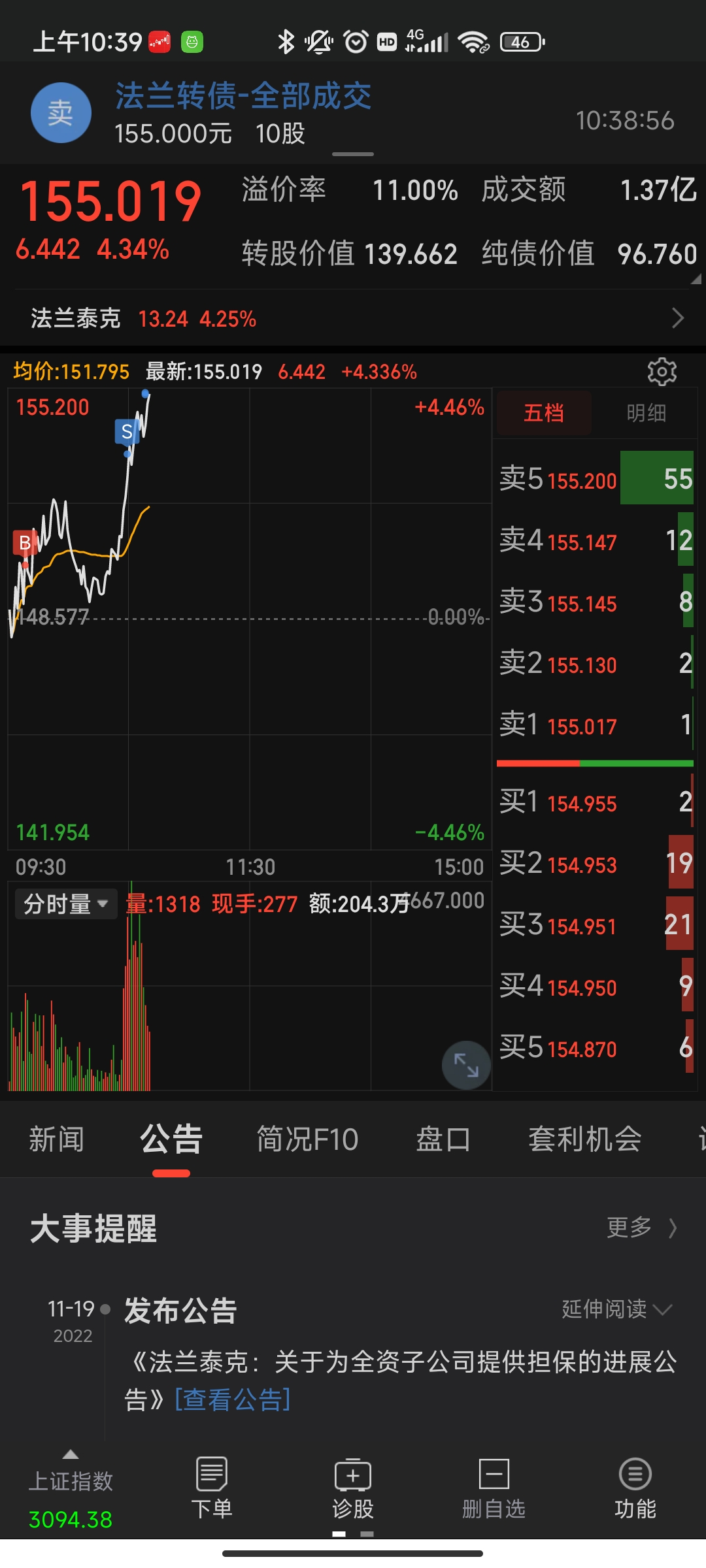Image resolution: width=706 pixels, height=1568 pixels.
Task: Switch to 明细 trade details tab
Action: pos(646,413)
